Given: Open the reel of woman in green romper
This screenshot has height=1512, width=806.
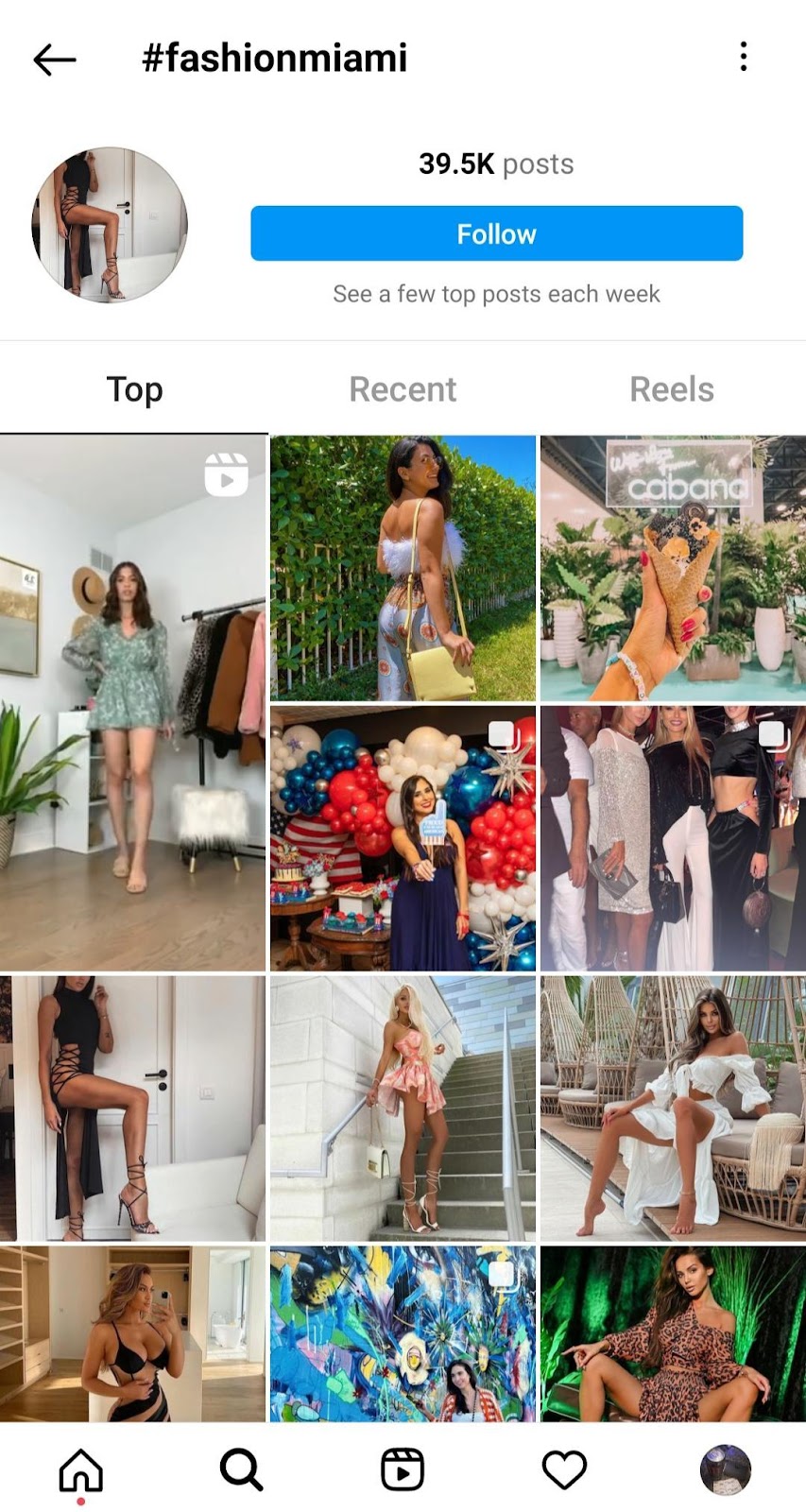Looking at the screenshot, I should 132,704.
